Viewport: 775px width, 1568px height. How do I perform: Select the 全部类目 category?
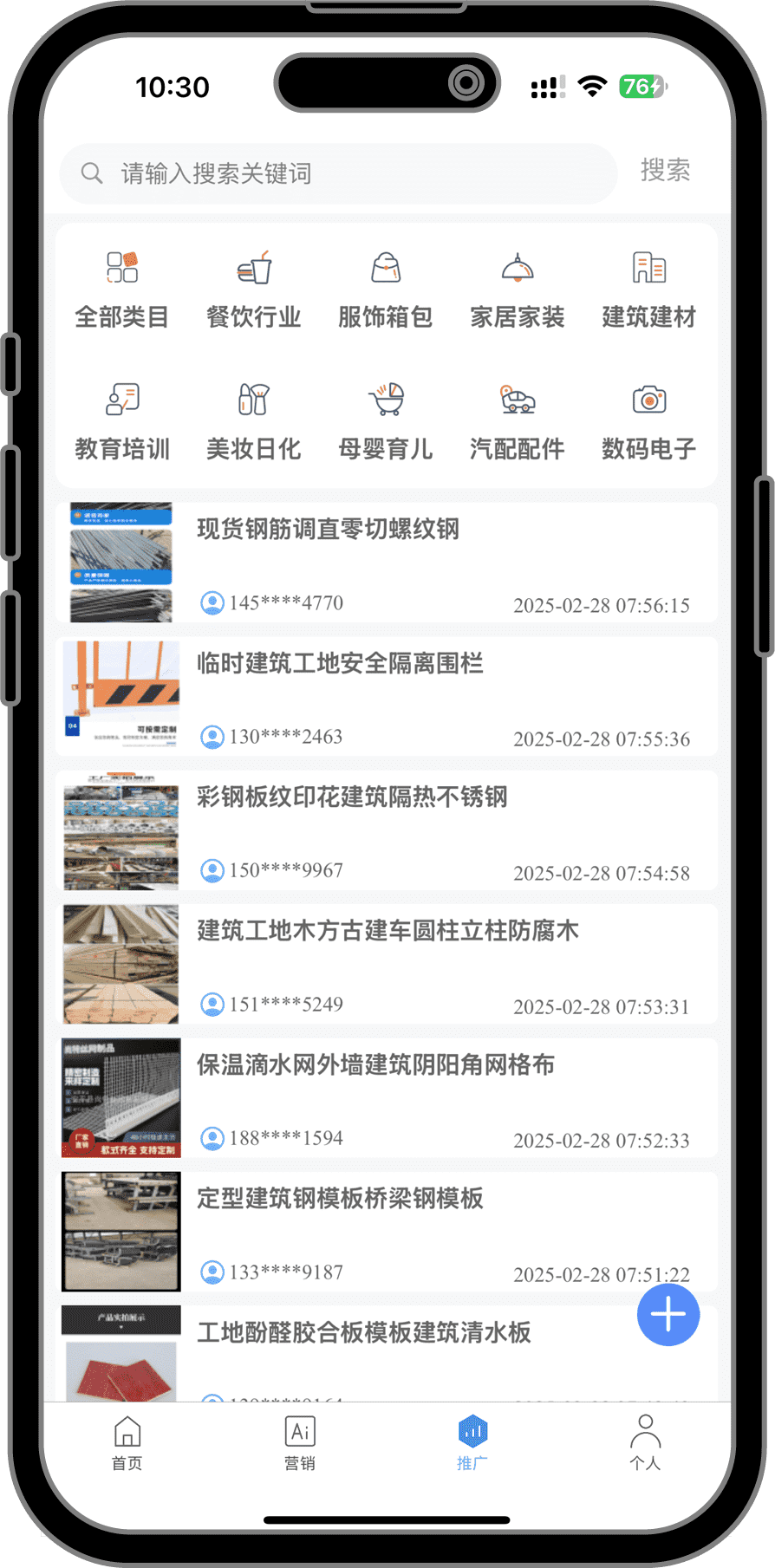pos(122,290)
